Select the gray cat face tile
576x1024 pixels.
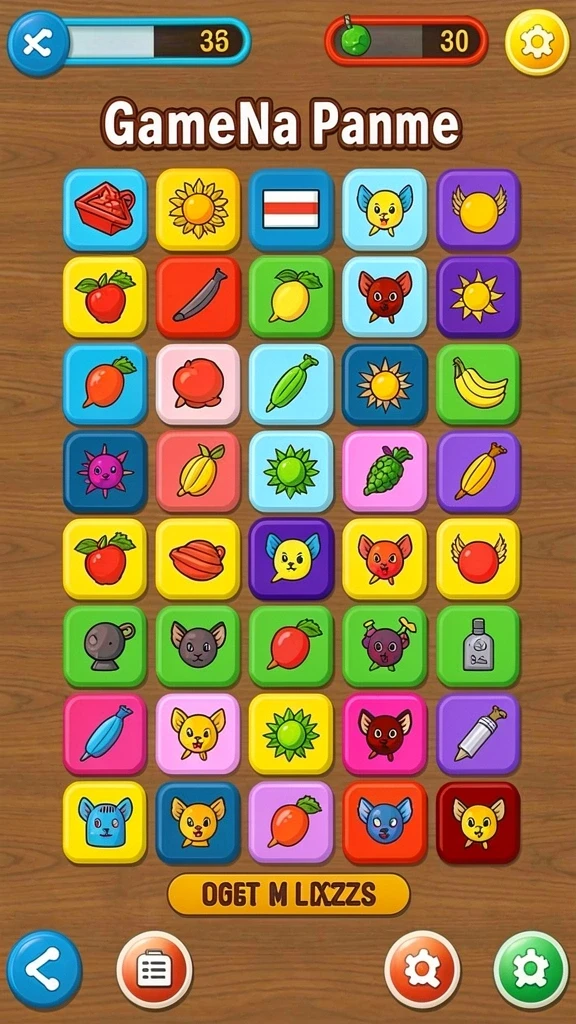(198, 647)
